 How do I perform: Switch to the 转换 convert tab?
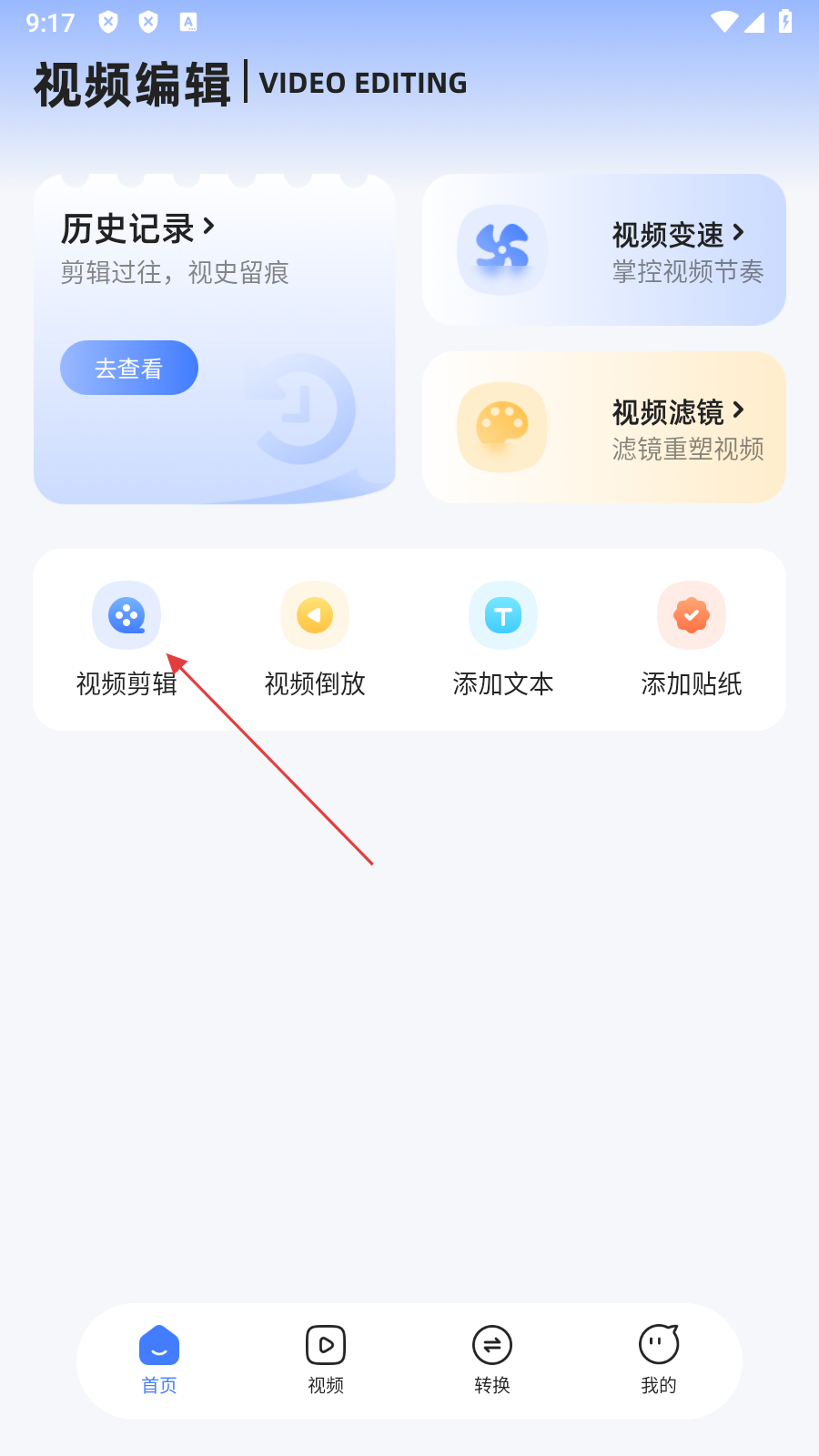pos(492,1360)
